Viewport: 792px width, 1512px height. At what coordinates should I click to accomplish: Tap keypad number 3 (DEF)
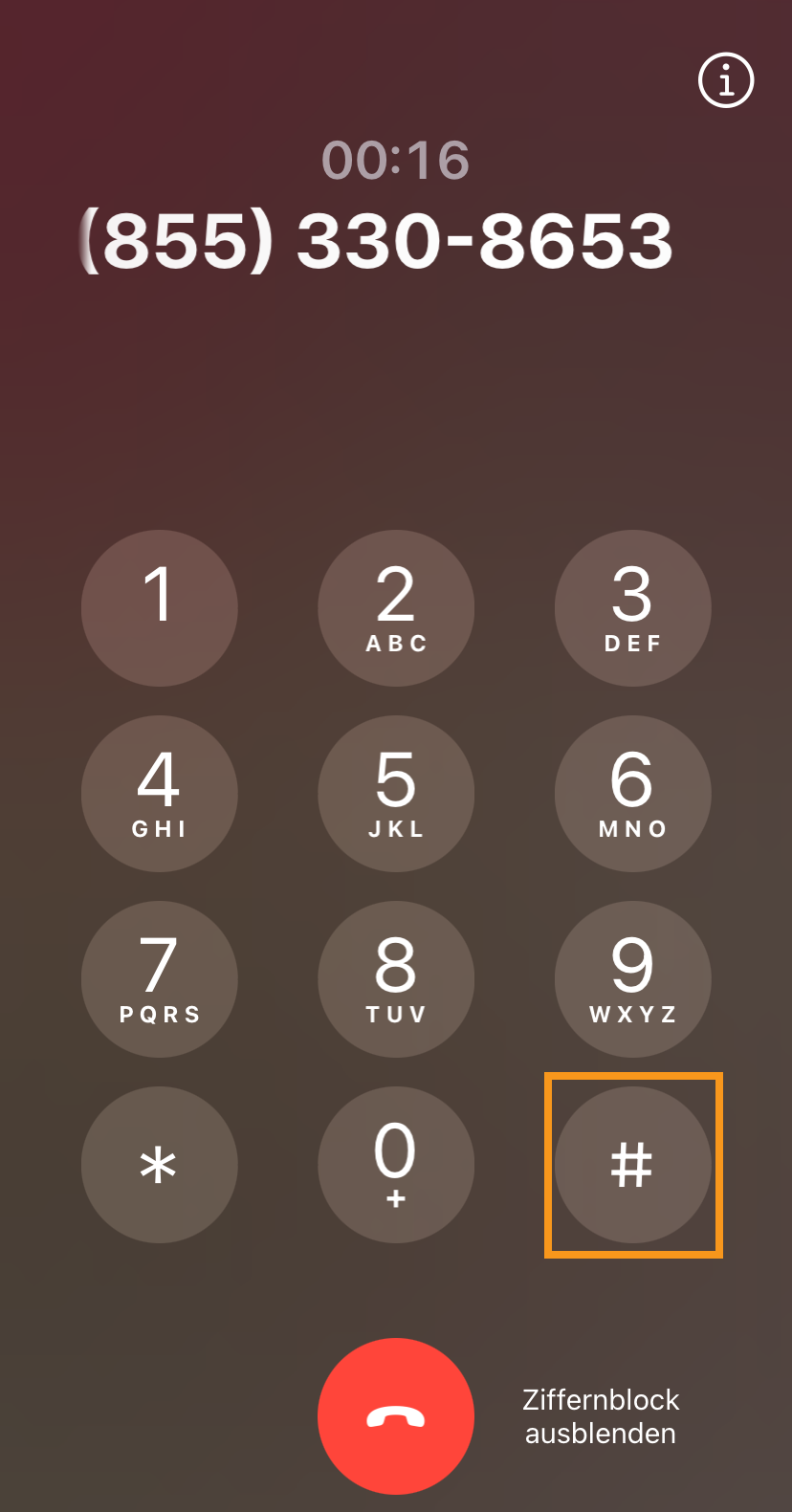(632, 608)
